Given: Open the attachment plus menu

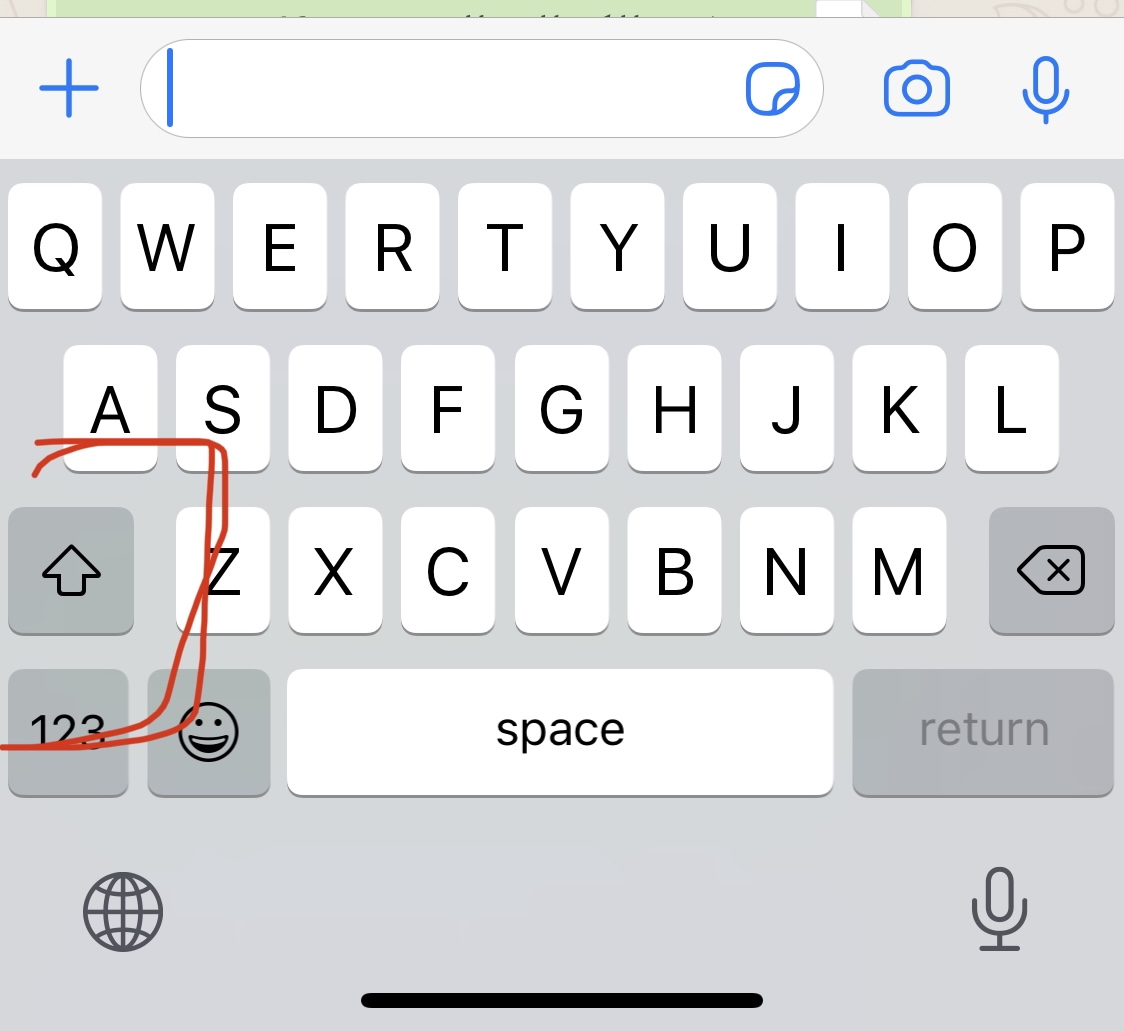Looking at the screenshot, I should 69,88.
